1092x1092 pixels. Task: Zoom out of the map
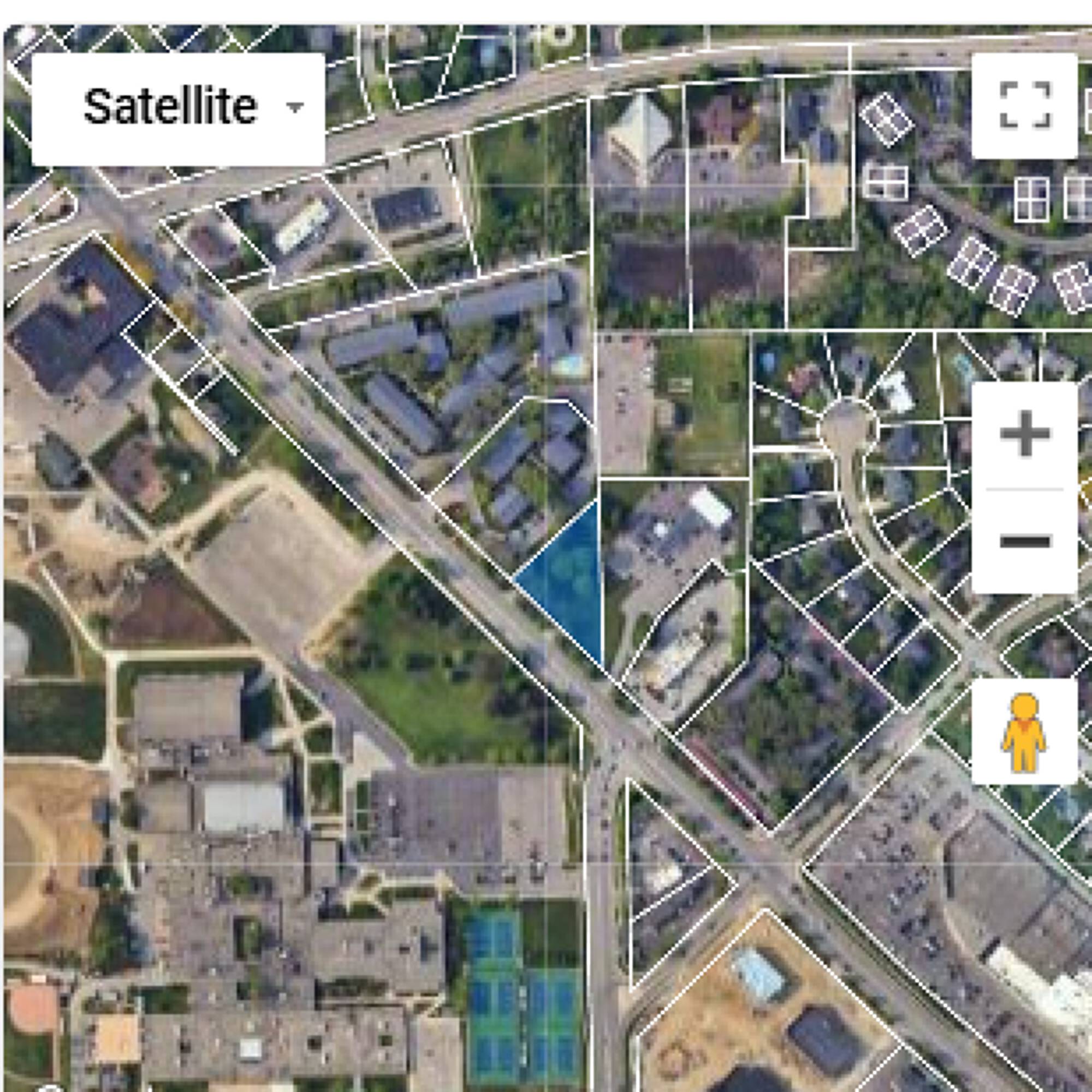1025,541
